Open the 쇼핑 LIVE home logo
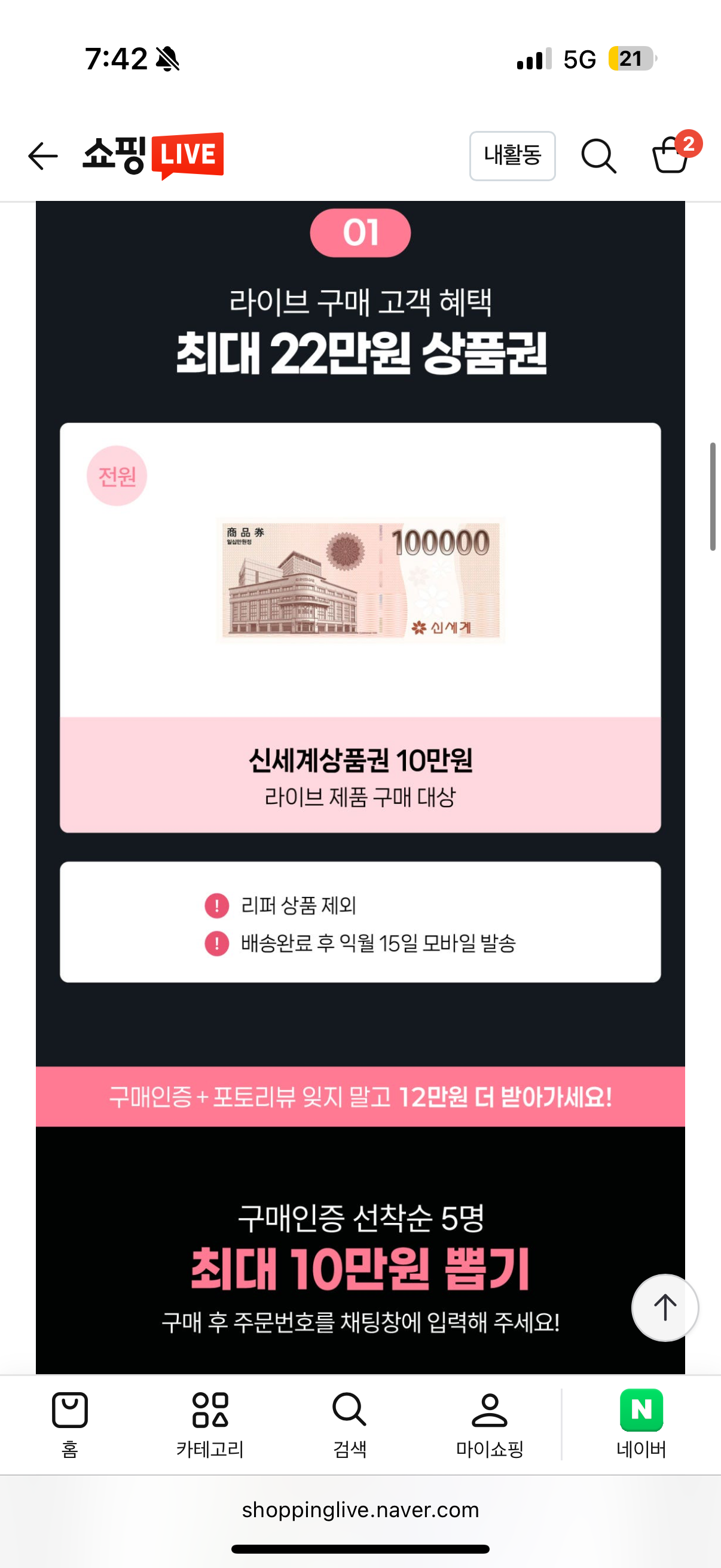Viewport: 721px width, 1568px height. tap(153, 156)
